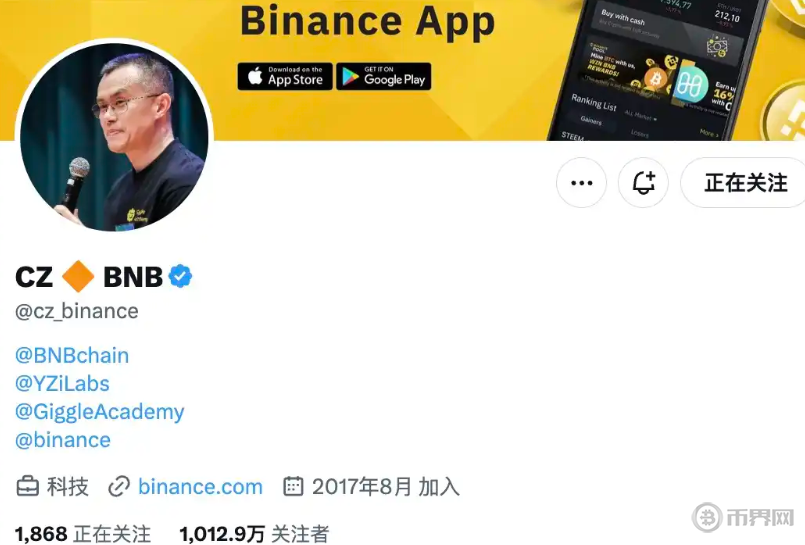Viewport: 805px width, 545px height.
Task: Visit the @YZiLabs profile link
Action: point(62,383)
